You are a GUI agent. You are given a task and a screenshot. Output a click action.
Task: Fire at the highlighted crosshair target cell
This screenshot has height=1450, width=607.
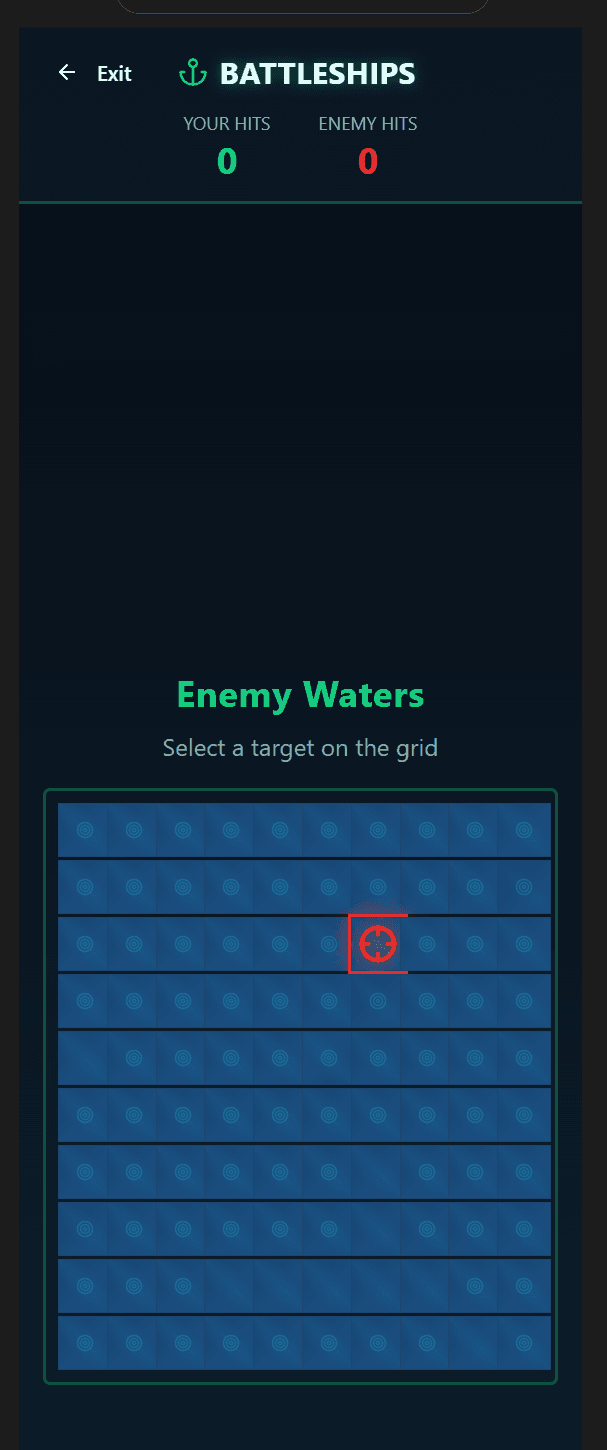coord(378,943)
